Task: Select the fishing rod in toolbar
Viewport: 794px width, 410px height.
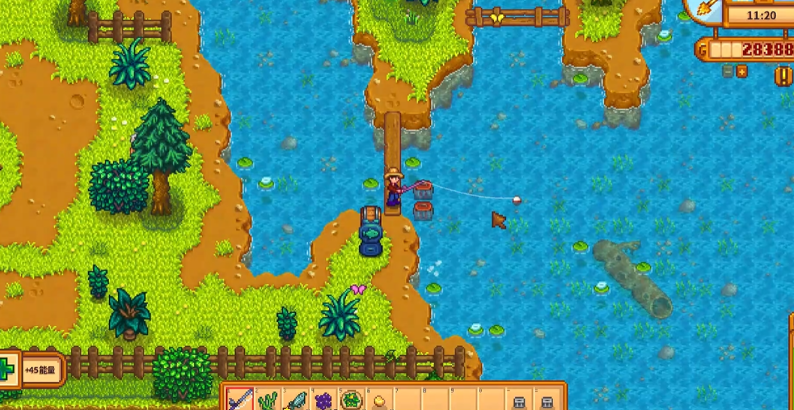Action: (x=239, y=400)
